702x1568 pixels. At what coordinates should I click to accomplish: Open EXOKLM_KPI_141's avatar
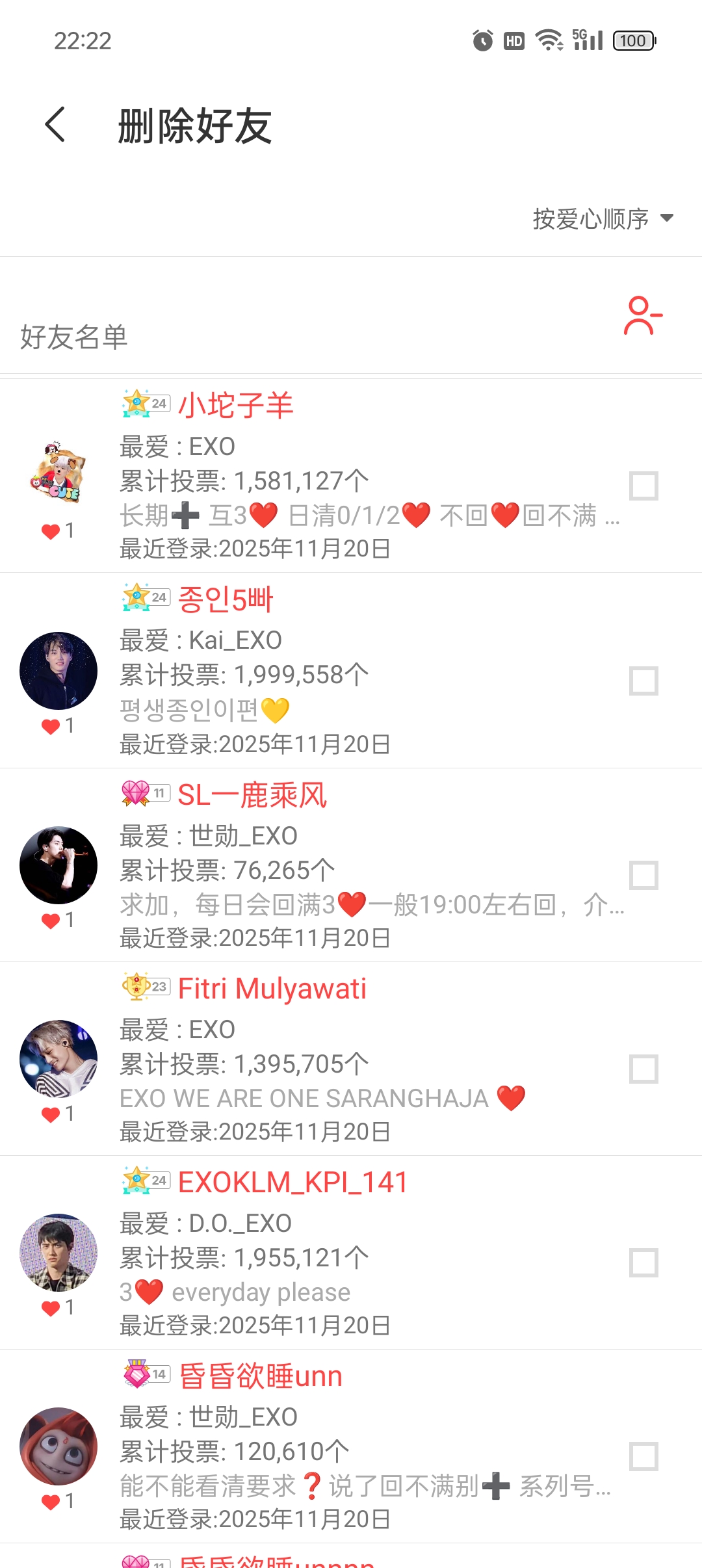coord(58,1252)
